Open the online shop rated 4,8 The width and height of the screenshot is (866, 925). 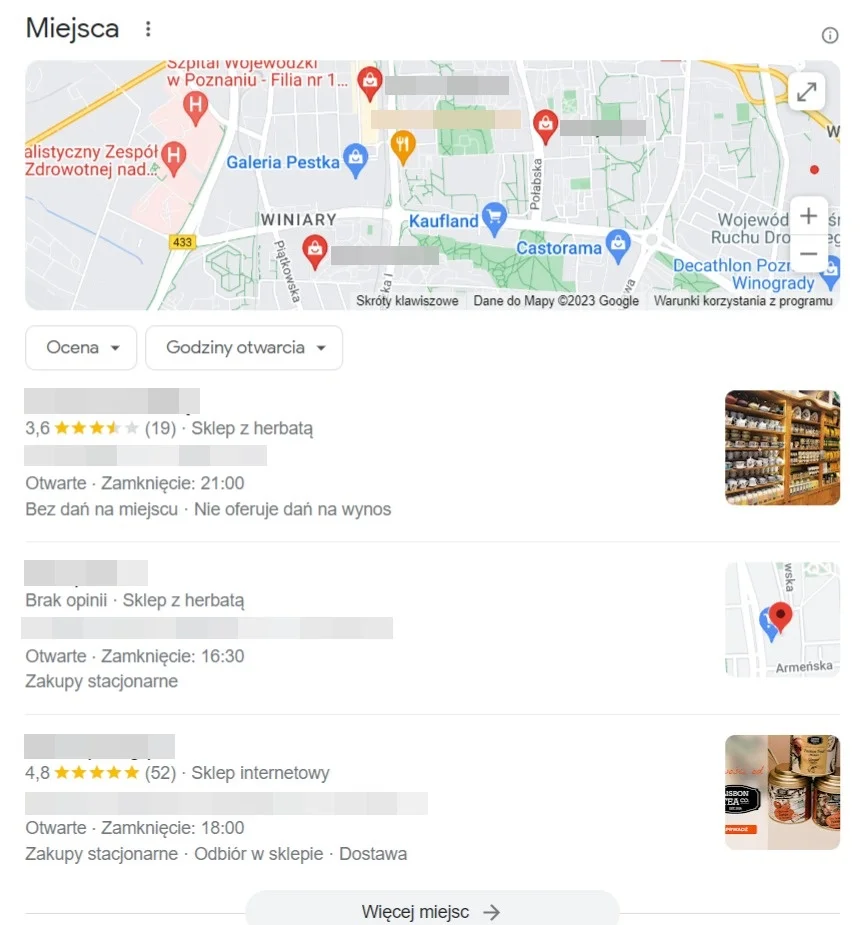(x=100, y=746)
